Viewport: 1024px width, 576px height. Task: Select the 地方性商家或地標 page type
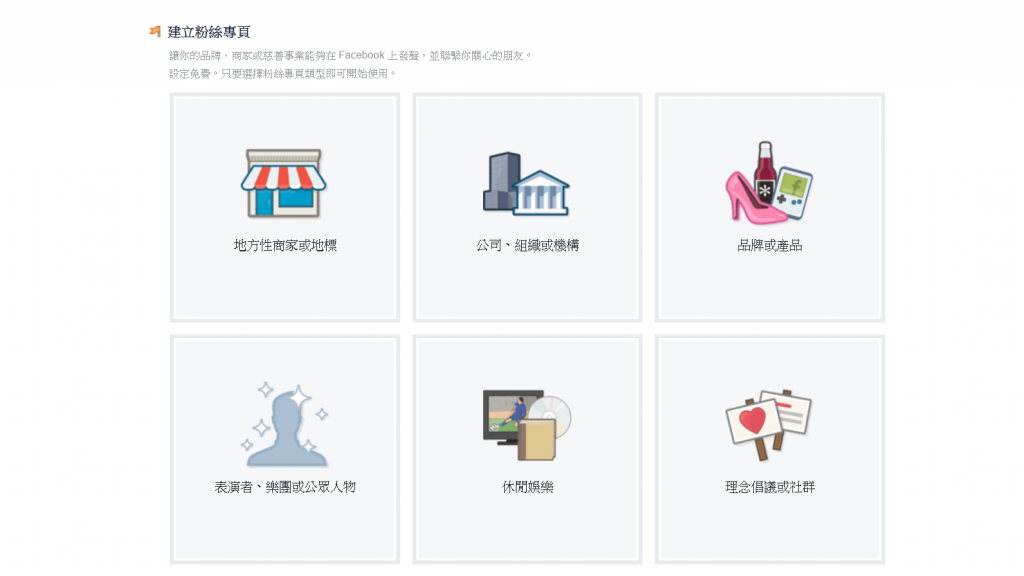tap(285, 208)
